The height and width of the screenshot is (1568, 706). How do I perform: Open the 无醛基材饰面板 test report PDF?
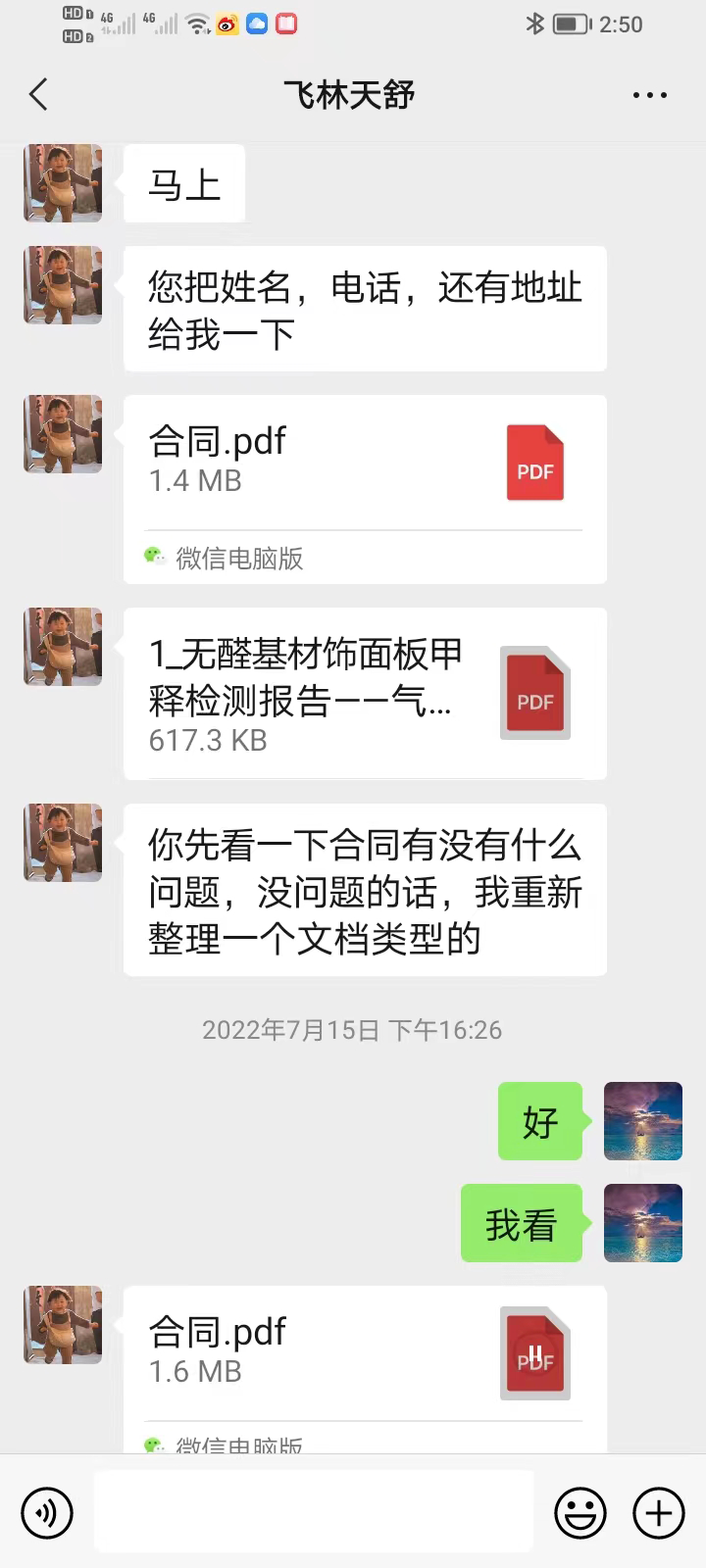click(365, 694)
